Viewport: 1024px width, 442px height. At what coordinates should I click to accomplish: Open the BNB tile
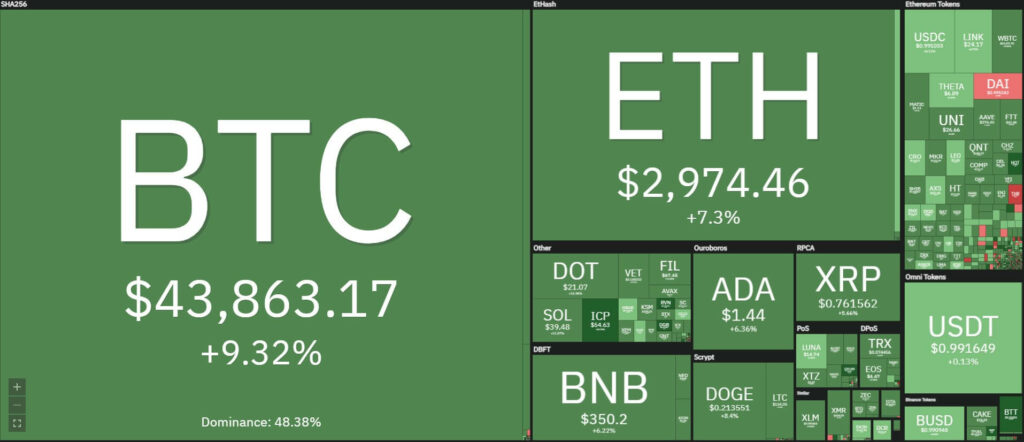pyautogui.click(x=604, y=398)
